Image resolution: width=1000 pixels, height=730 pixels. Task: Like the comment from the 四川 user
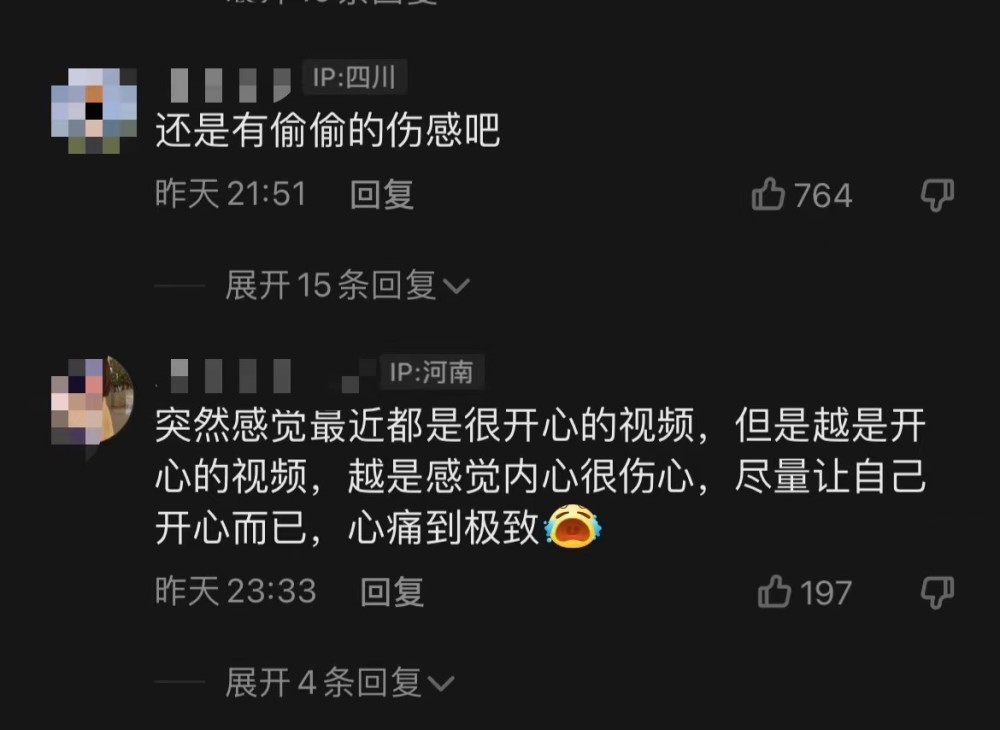(769, 194)
